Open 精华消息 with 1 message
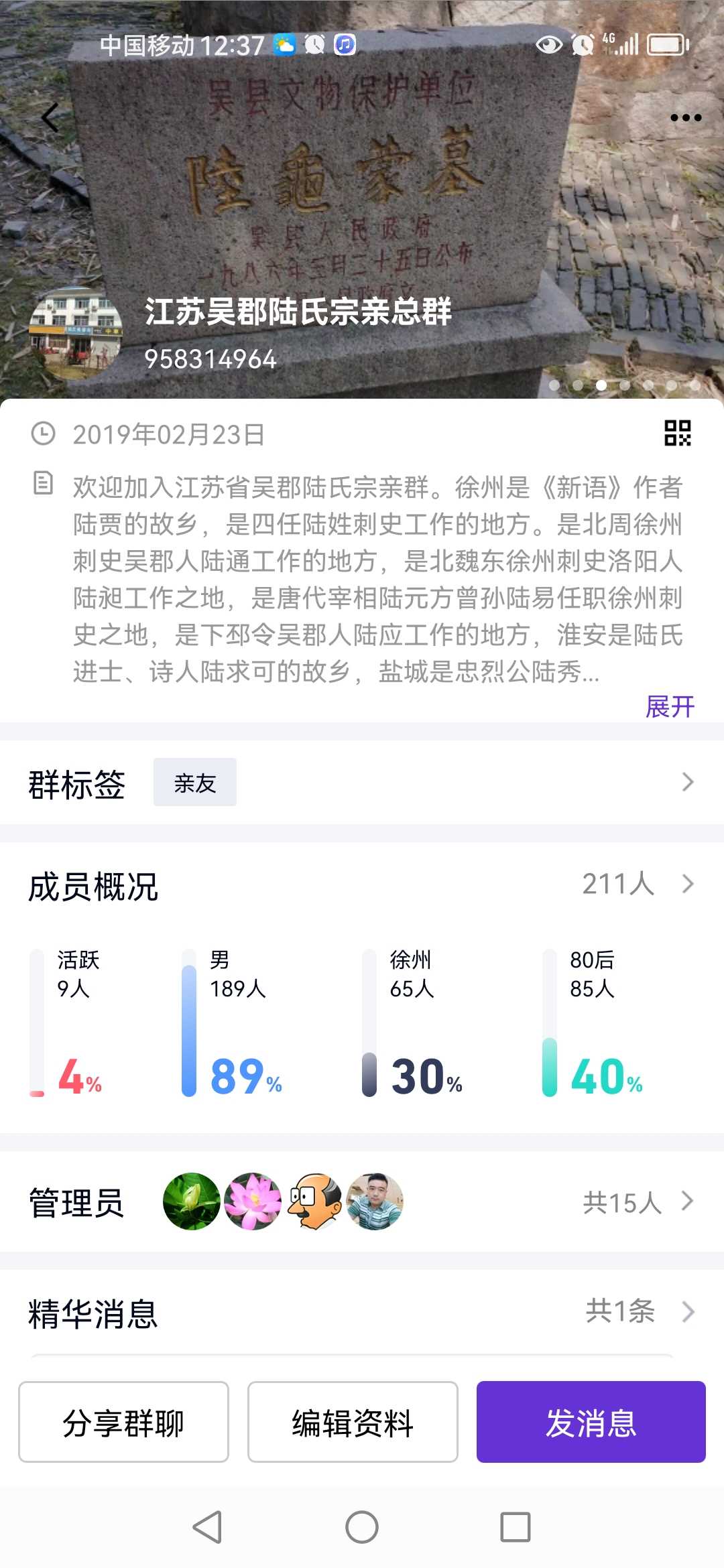This screenshot has height=1568, width=724. click(x=362, y=1312)
